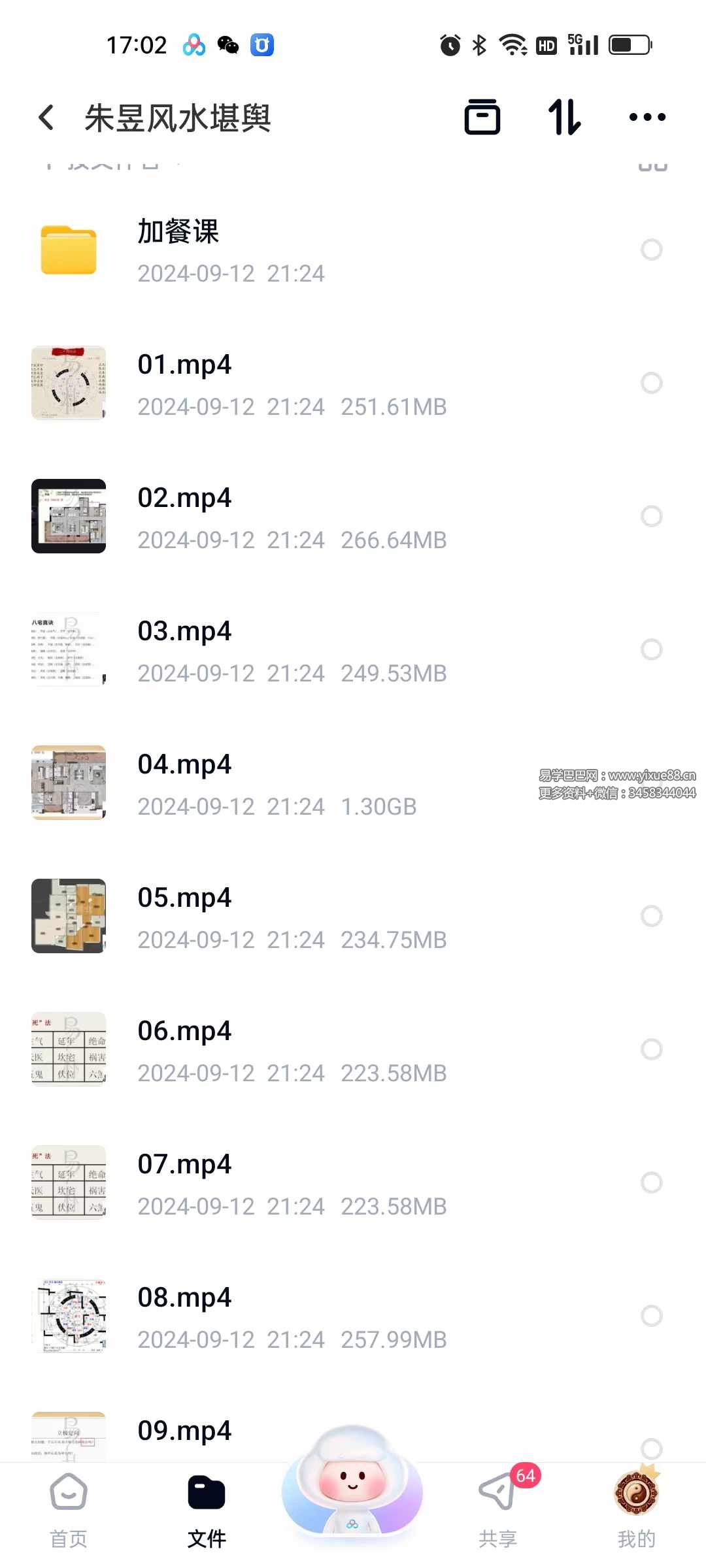This screenshot has height=1568, width=706.
Task: Select the circle next to 05.mp4
Action: coord(652,916)
